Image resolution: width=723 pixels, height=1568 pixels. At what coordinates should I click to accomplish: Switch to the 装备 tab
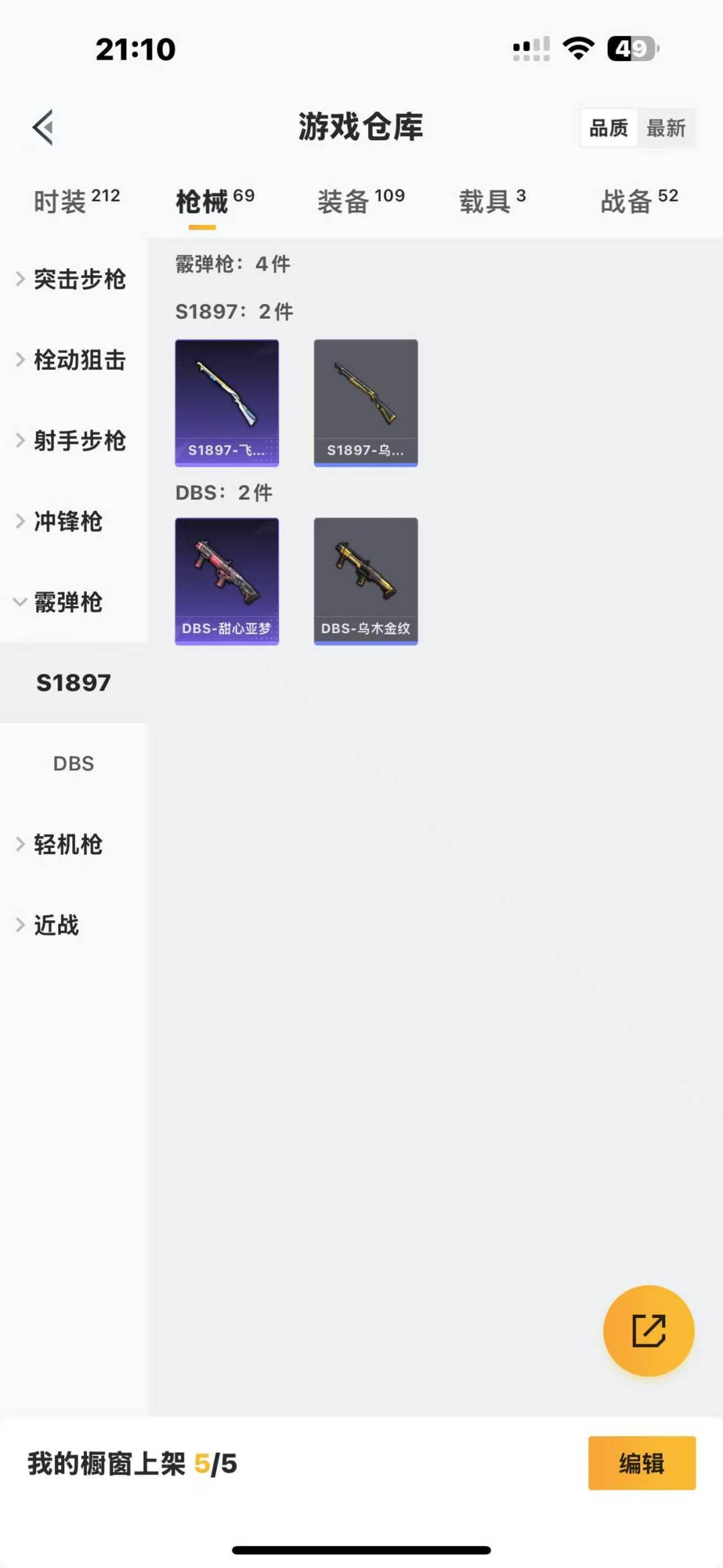360,201
